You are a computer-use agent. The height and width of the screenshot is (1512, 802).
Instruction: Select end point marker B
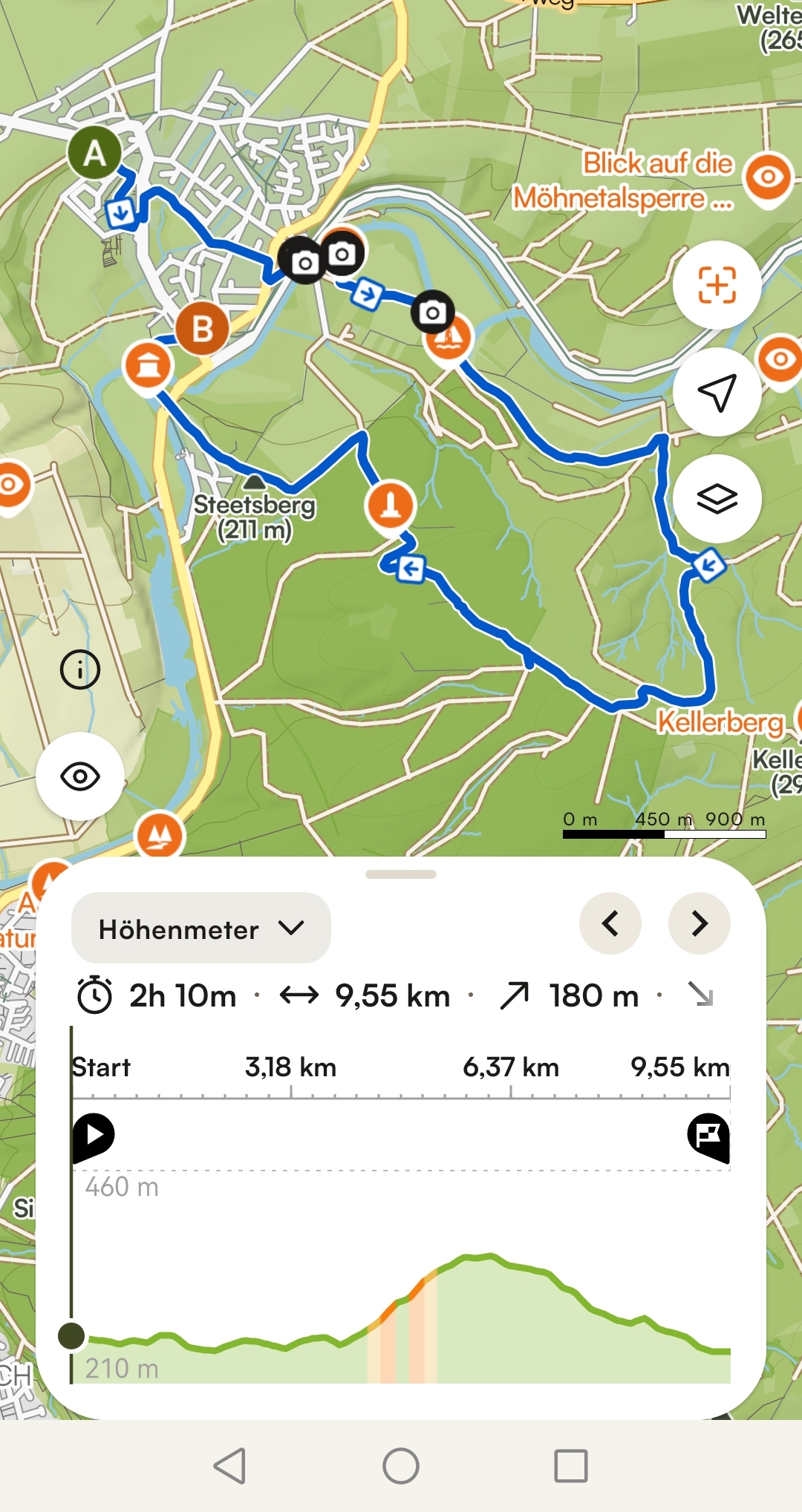click(x=202, y=328)
